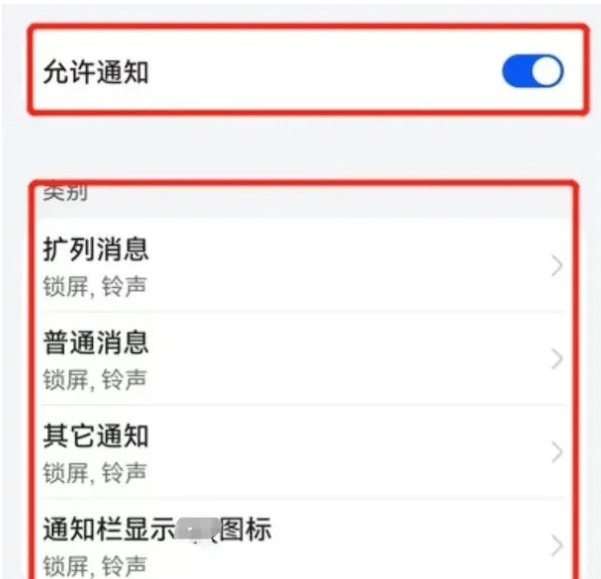Screen dimensions: 601x579
Task: Open 普通消息 notification settings
Action: point(300,358)
